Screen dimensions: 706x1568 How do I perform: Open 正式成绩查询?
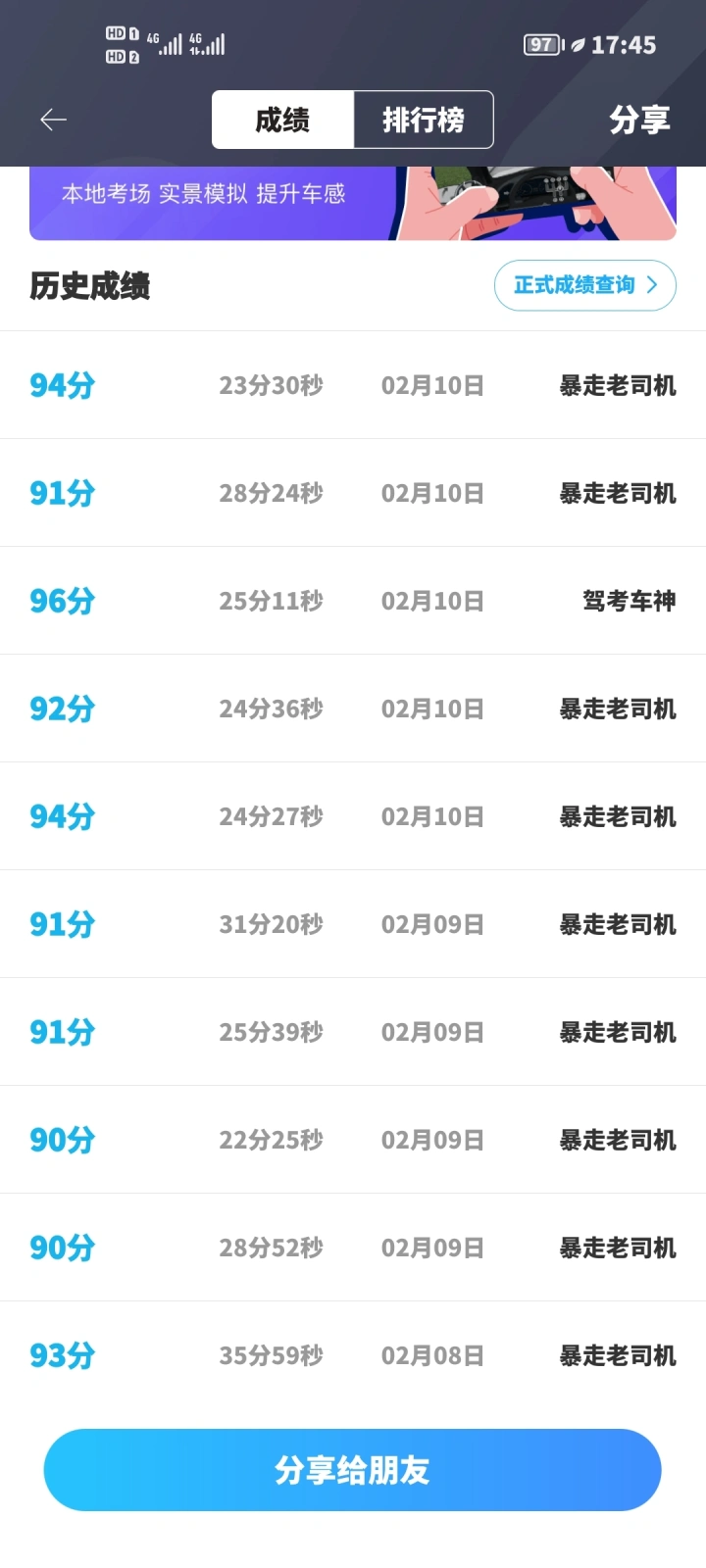pos(585,285)
